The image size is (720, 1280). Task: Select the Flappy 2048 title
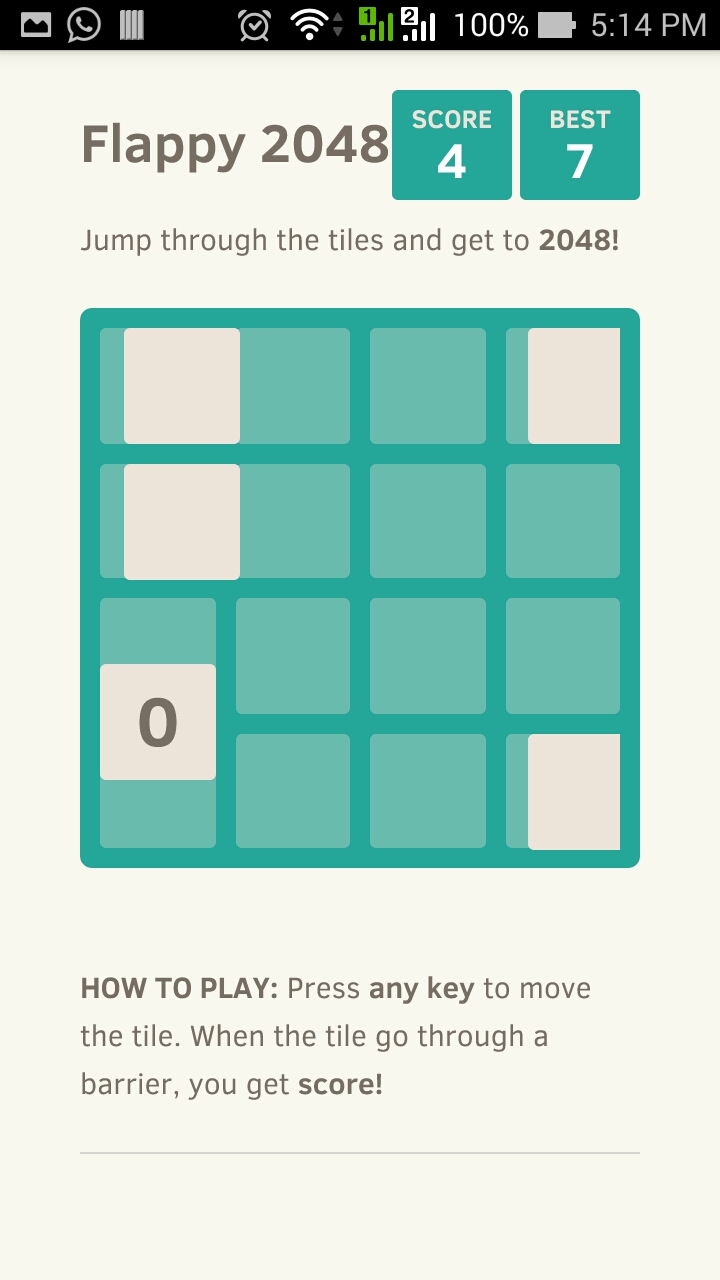pyautogui.click(x=235, y=145)
